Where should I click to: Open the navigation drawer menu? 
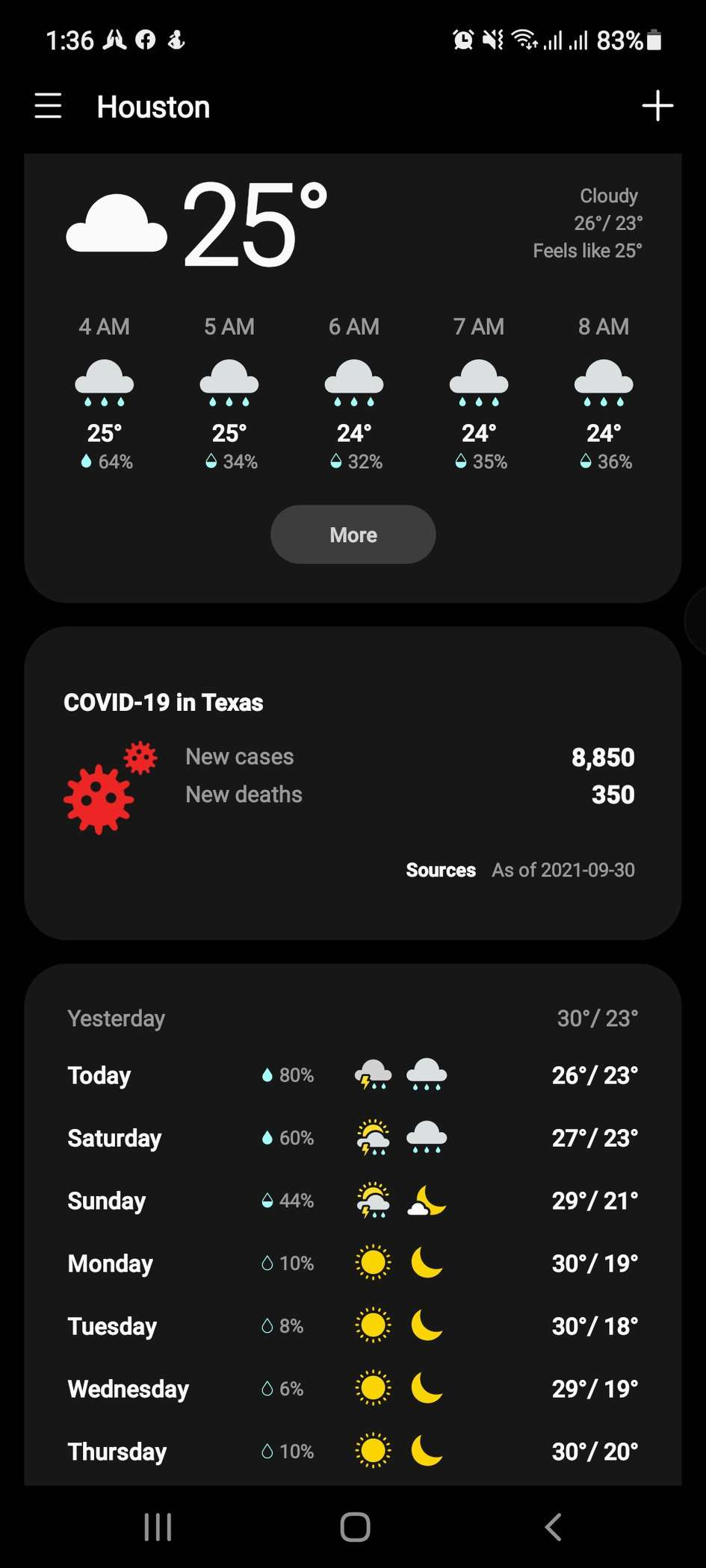point(48,106)
